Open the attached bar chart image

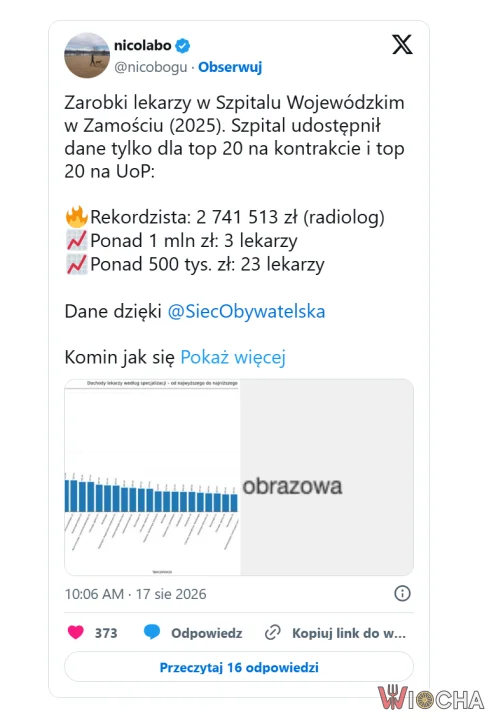pyautogui.click(x=152, y=477)
